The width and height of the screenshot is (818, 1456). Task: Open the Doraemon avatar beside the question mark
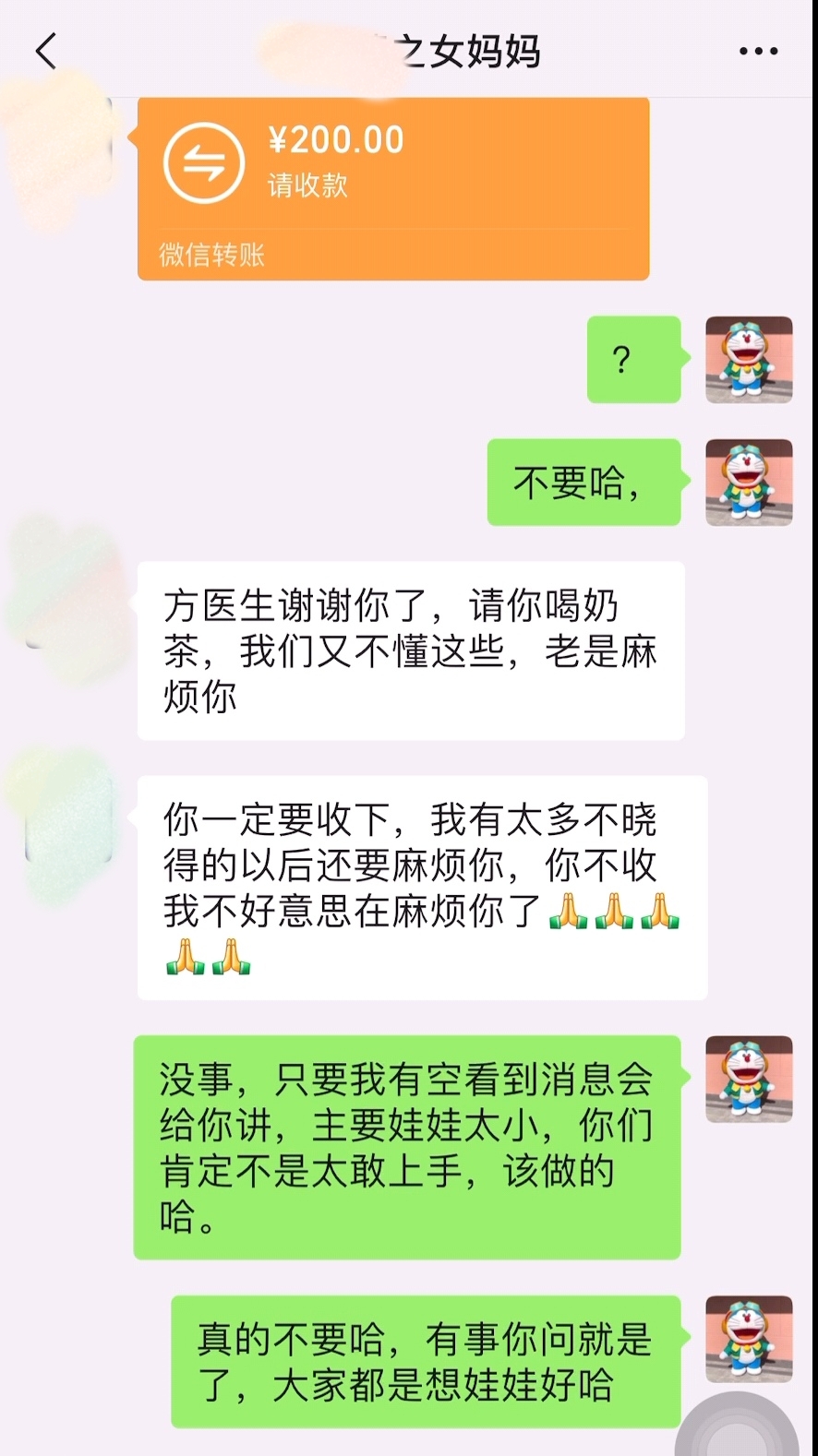749,360
